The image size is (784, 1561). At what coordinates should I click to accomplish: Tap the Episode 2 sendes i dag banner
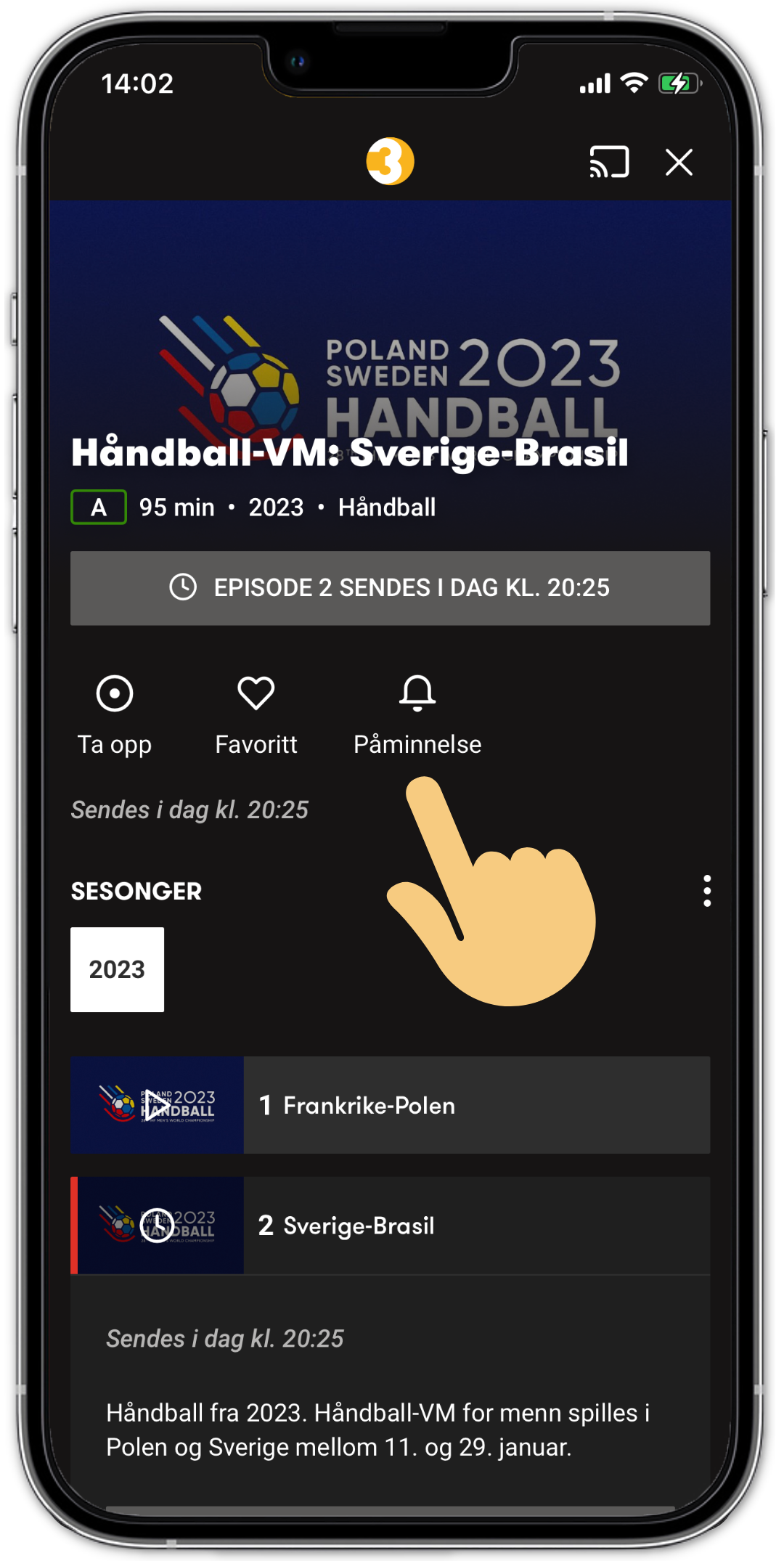click(390, 588)
